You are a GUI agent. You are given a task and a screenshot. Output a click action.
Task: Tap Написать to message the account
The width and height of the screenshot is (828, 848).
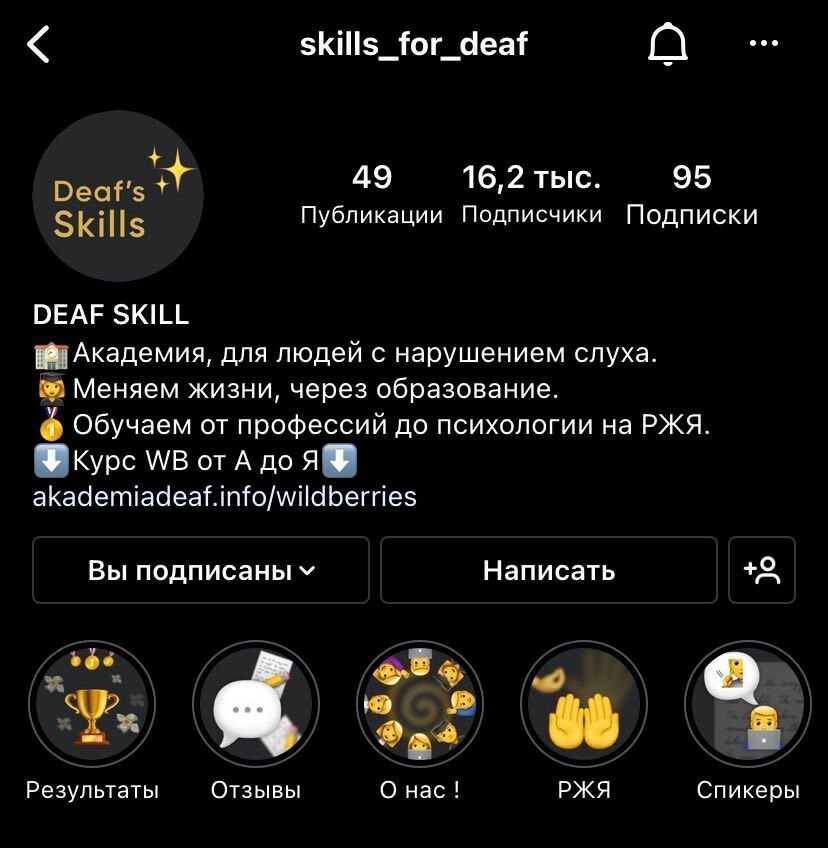549,571
